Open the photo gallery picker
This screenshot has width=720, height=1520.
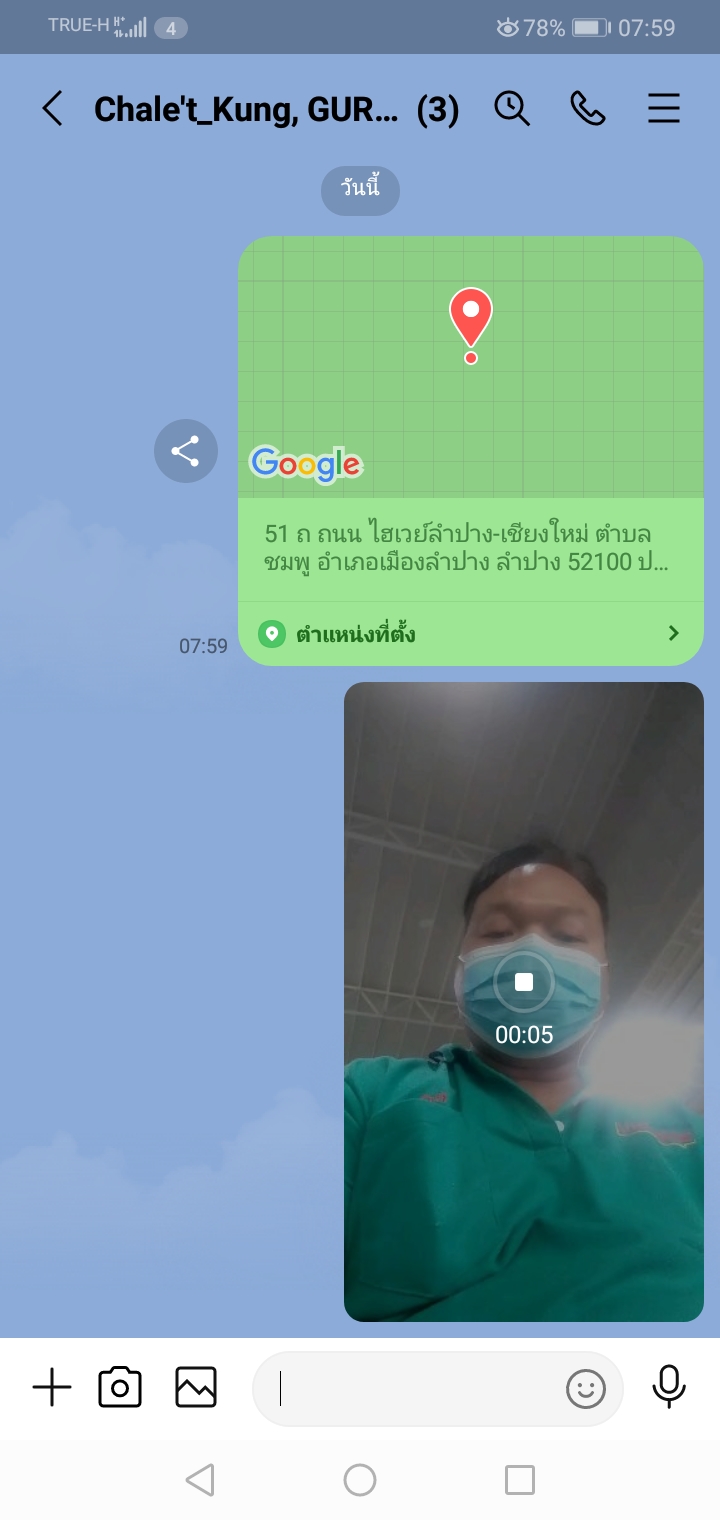coord(196,1388)
